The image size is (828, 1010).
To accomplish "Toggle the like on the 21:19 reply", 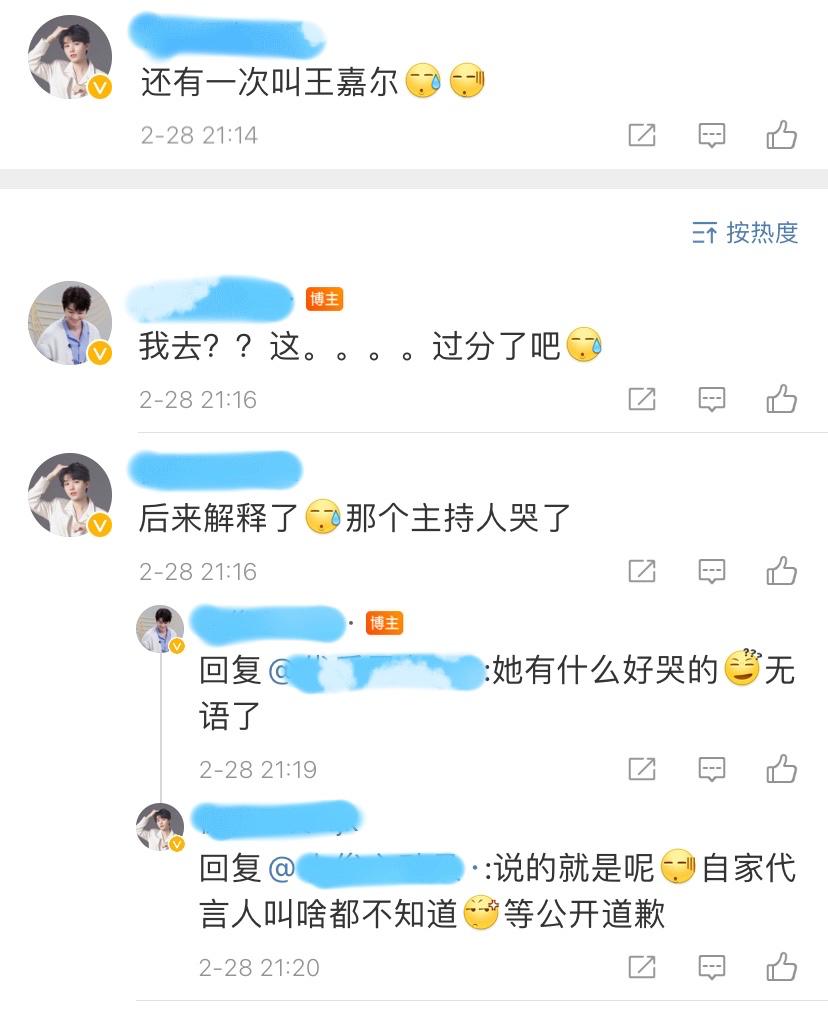I will point(781,768).
